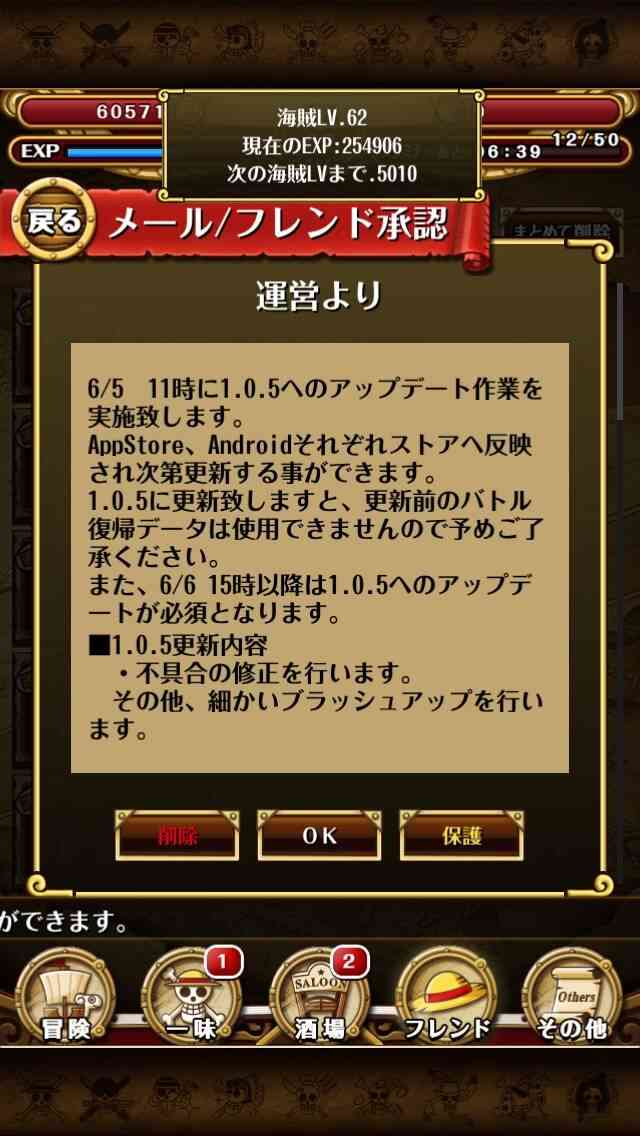The image size is (640, 1136).
Task: Confirm the message with OK
Action: click(320, 835)
